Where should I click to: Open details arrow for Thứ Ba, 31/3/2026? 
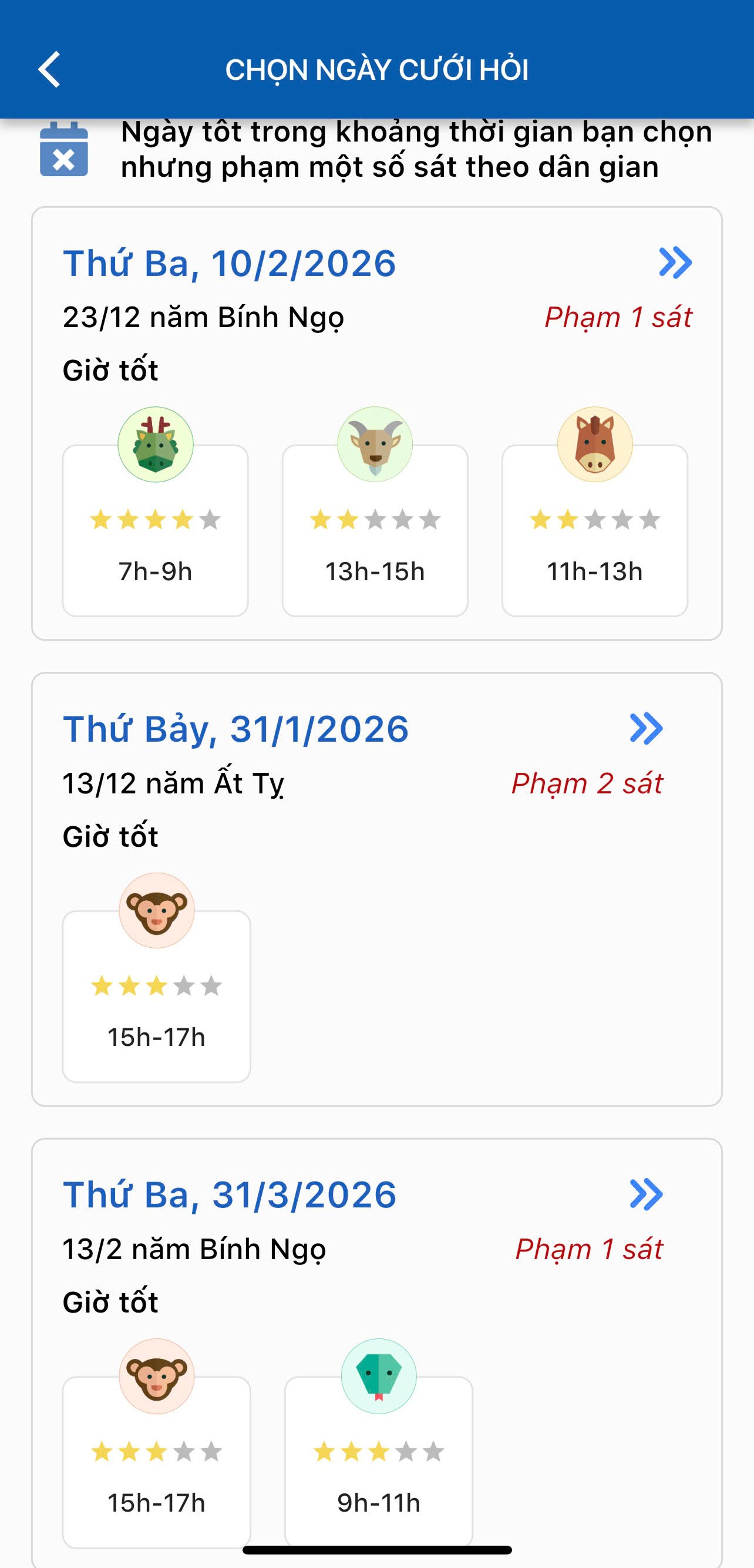click(646, 1194)
